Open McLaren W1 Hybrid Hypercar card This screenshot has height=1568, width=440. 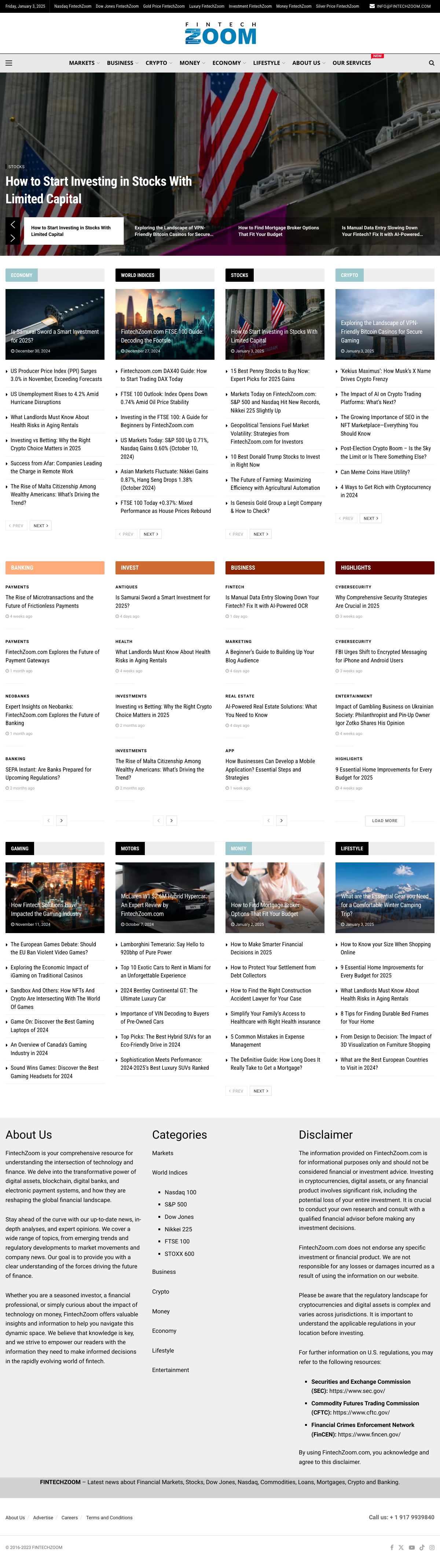click(x=165, y=897)
